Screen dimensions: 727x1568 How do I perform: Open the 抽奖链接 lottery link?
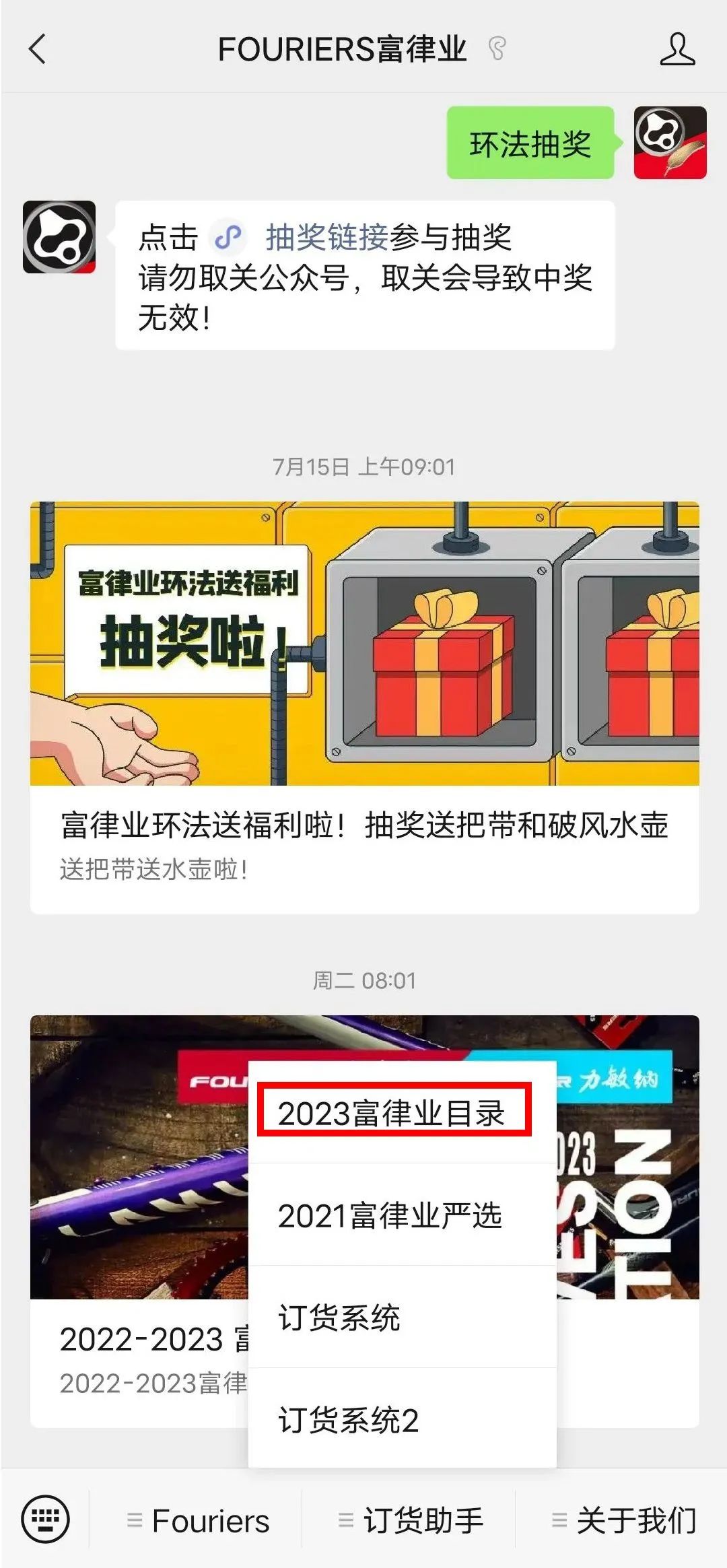point(326,238)
